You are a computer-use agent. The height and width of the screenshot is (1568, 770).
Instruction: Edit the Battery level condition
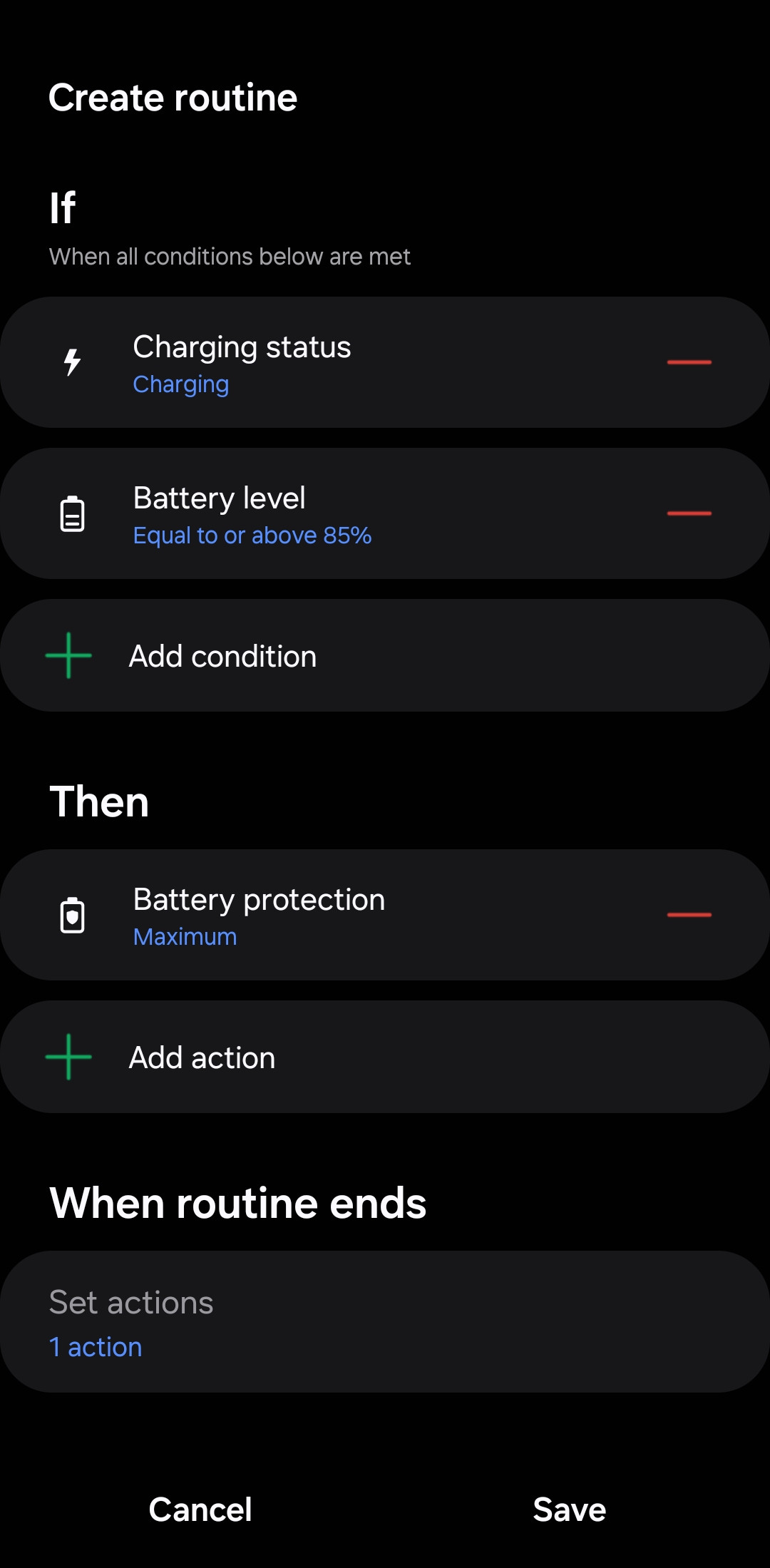321,514
